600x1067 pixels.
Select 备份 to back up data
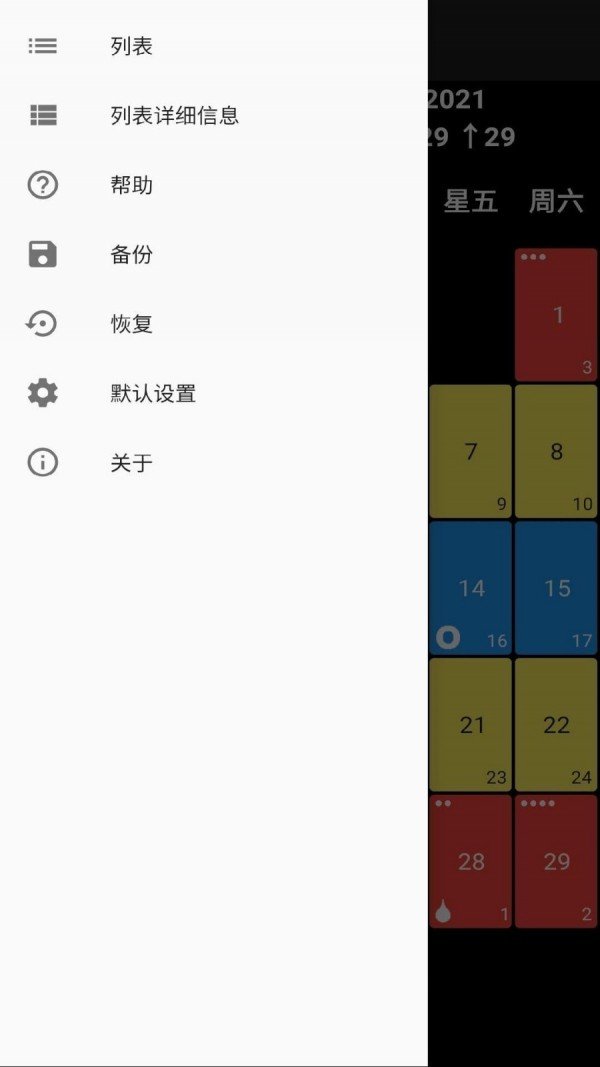pyautogui.click(x=132, y=254)
